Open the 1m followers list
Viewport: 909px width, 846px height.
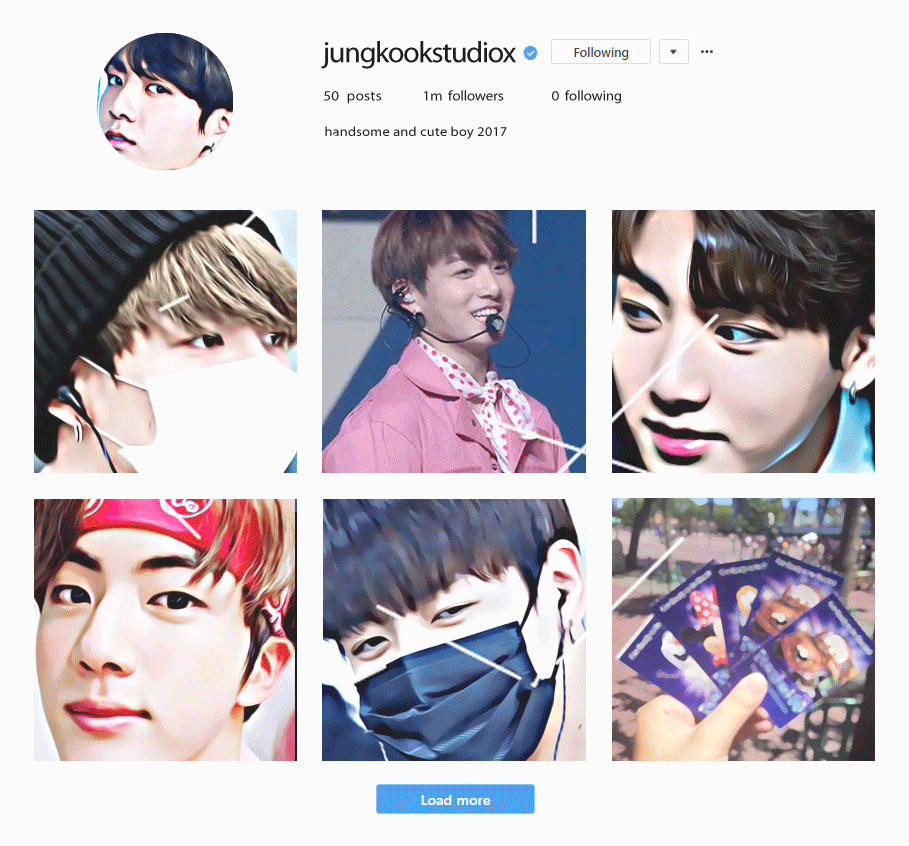pyautogui.click(x=463, y=96)
